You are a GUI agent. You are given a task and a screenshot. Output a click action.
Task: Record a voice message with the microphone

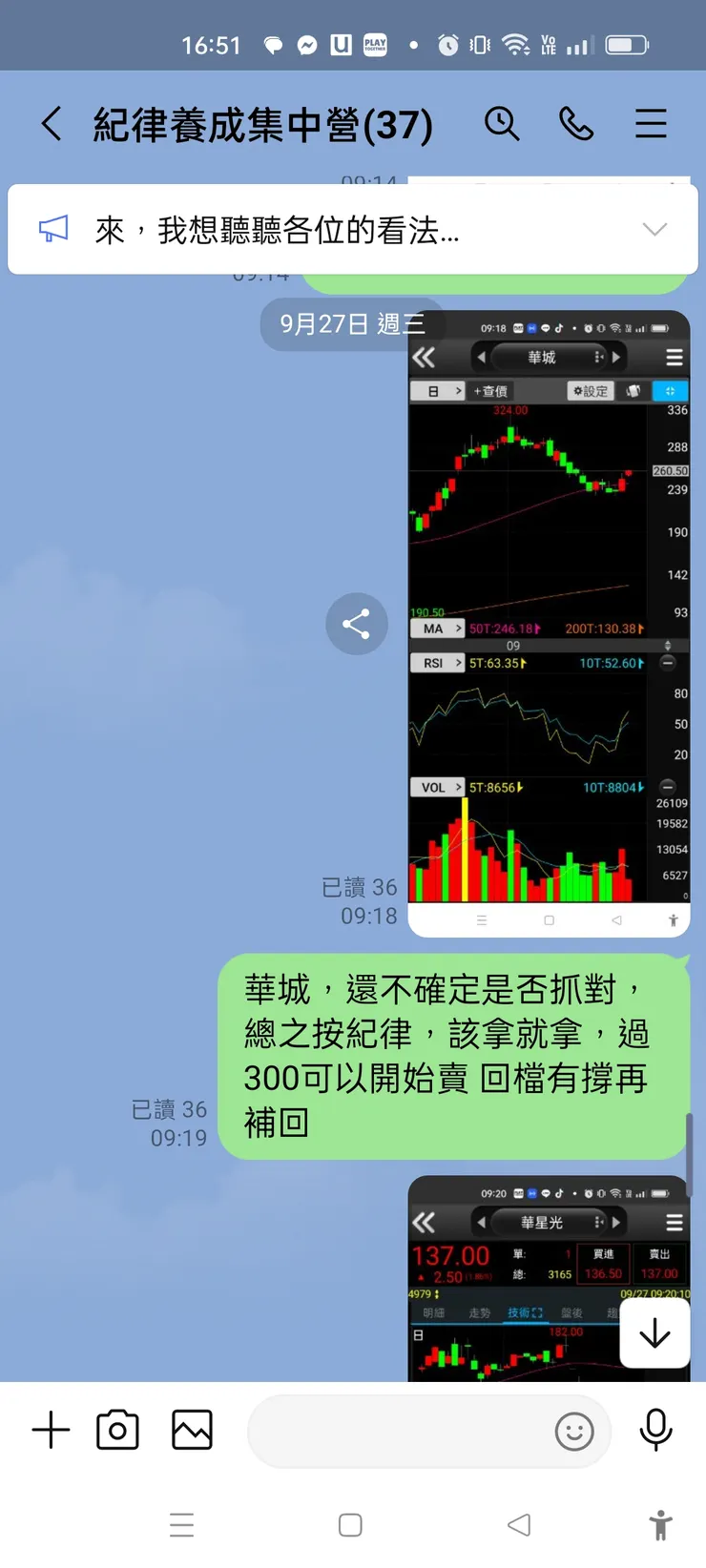654,1429
